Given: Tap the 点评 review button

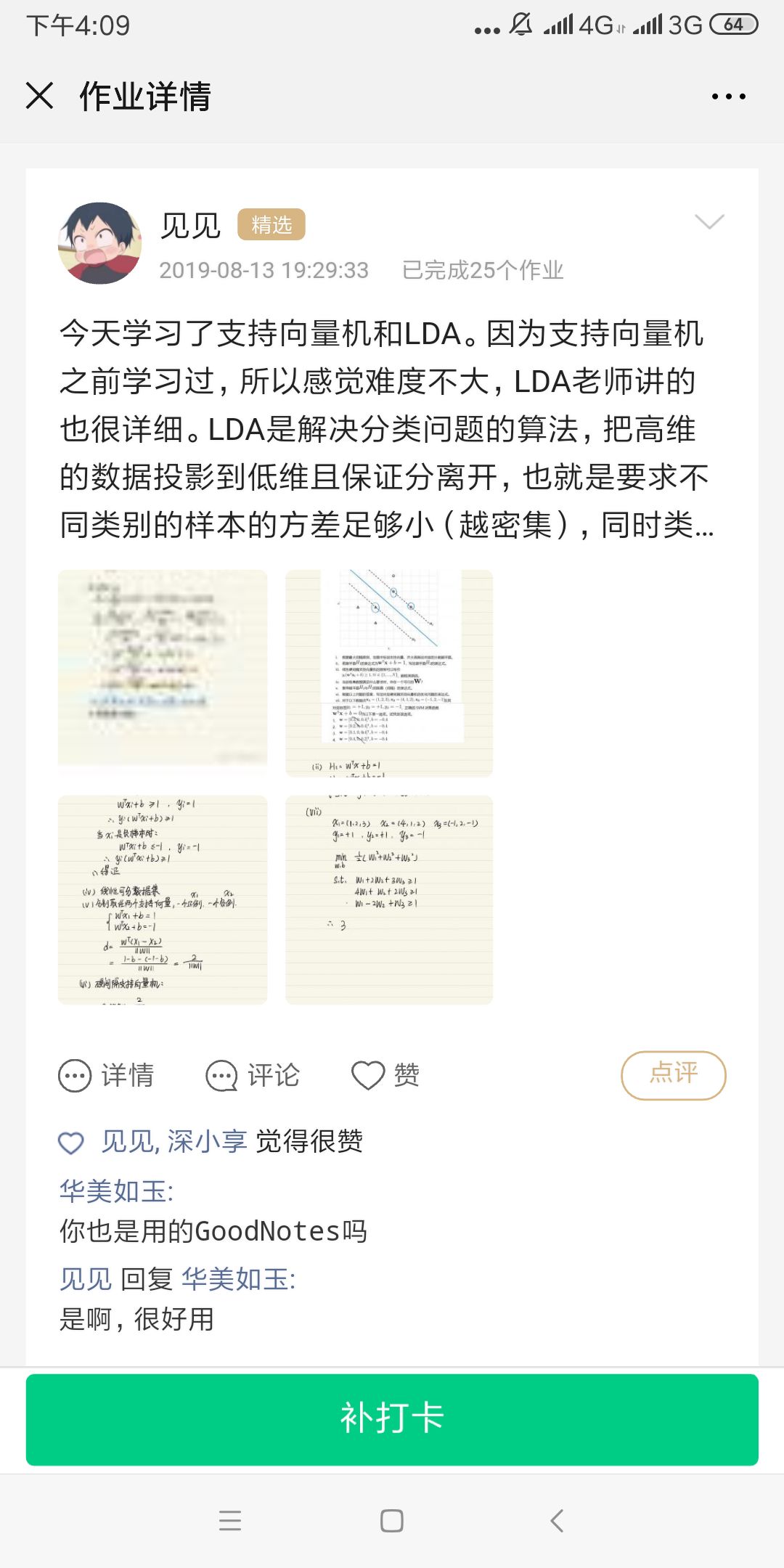Looking at the screenshot, I should point(673,1074).
